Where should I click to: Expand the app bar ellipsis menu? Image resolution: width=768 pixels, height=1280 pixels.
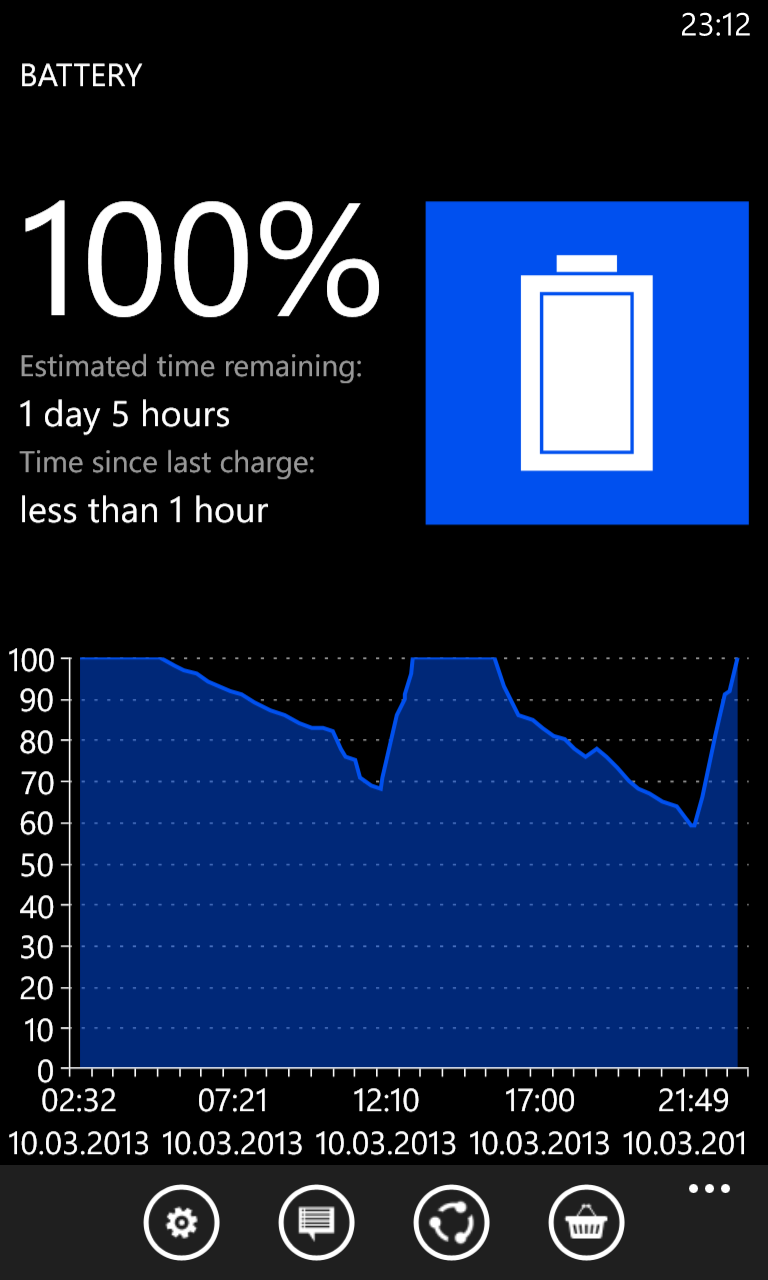[709, 1189]
